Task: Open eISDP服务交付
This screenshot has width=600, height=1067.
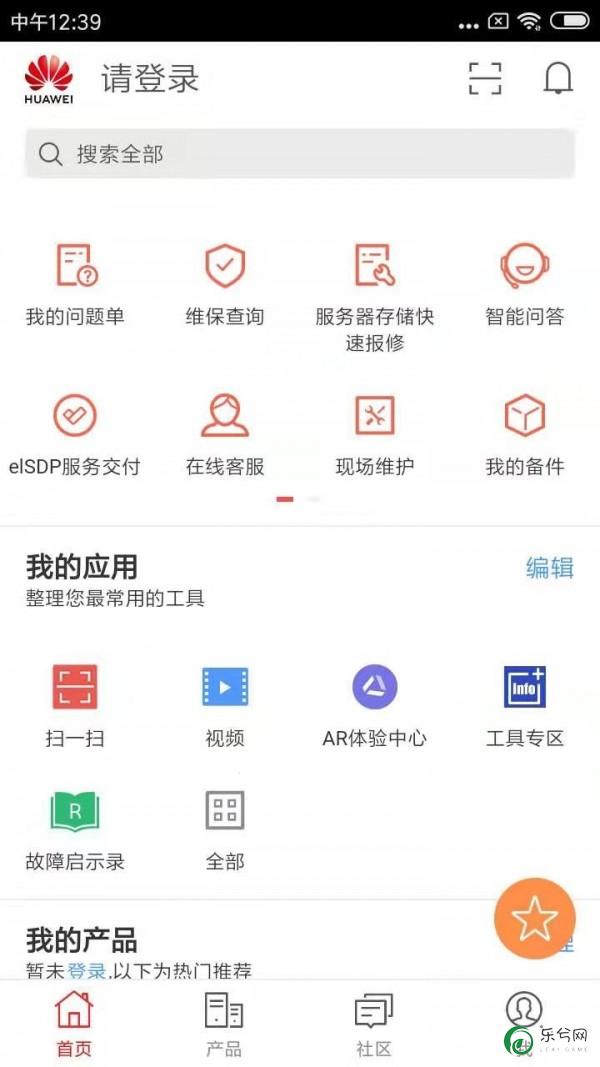Action: coord(75,436)
